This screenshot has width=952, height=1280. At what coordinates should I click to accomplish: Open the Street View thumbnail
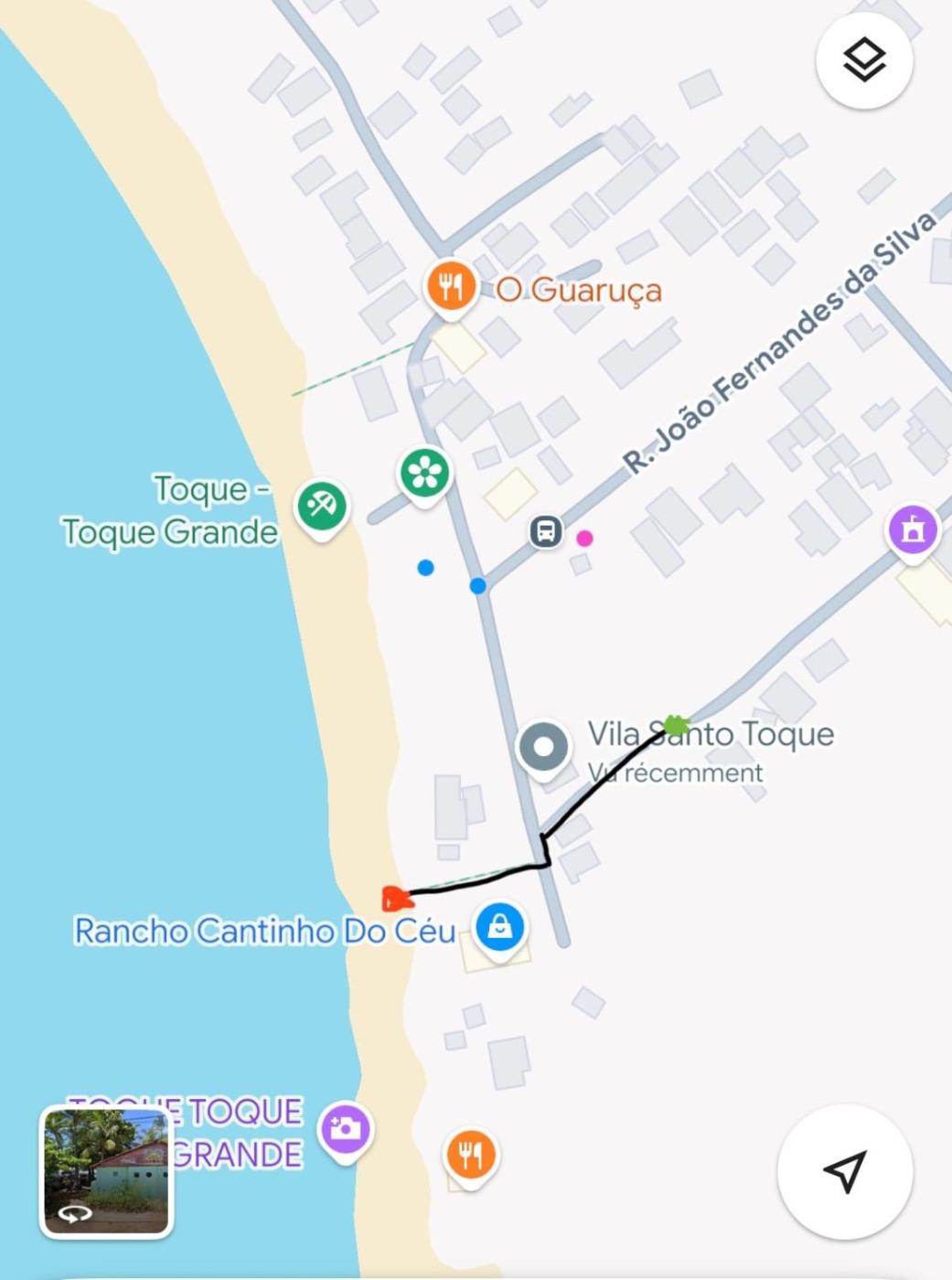106,1171
